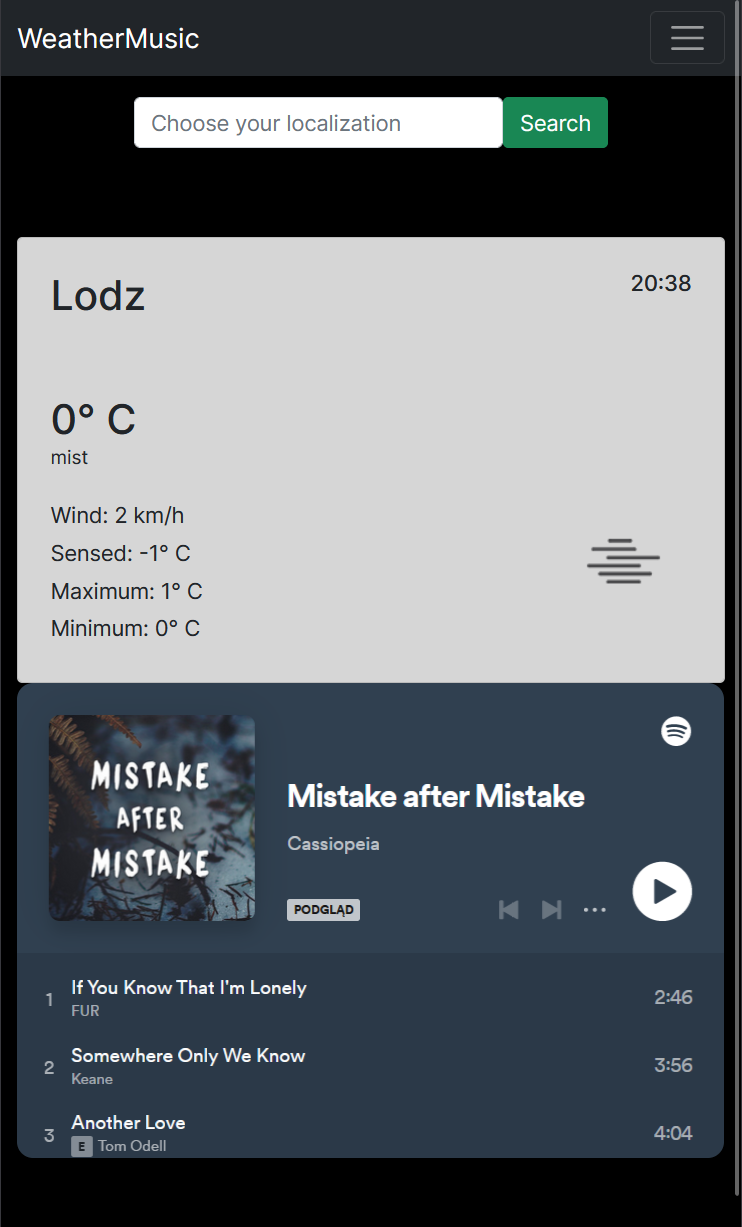Skip to the previous track
The image size is (742, 1227).
coord(509,909)
